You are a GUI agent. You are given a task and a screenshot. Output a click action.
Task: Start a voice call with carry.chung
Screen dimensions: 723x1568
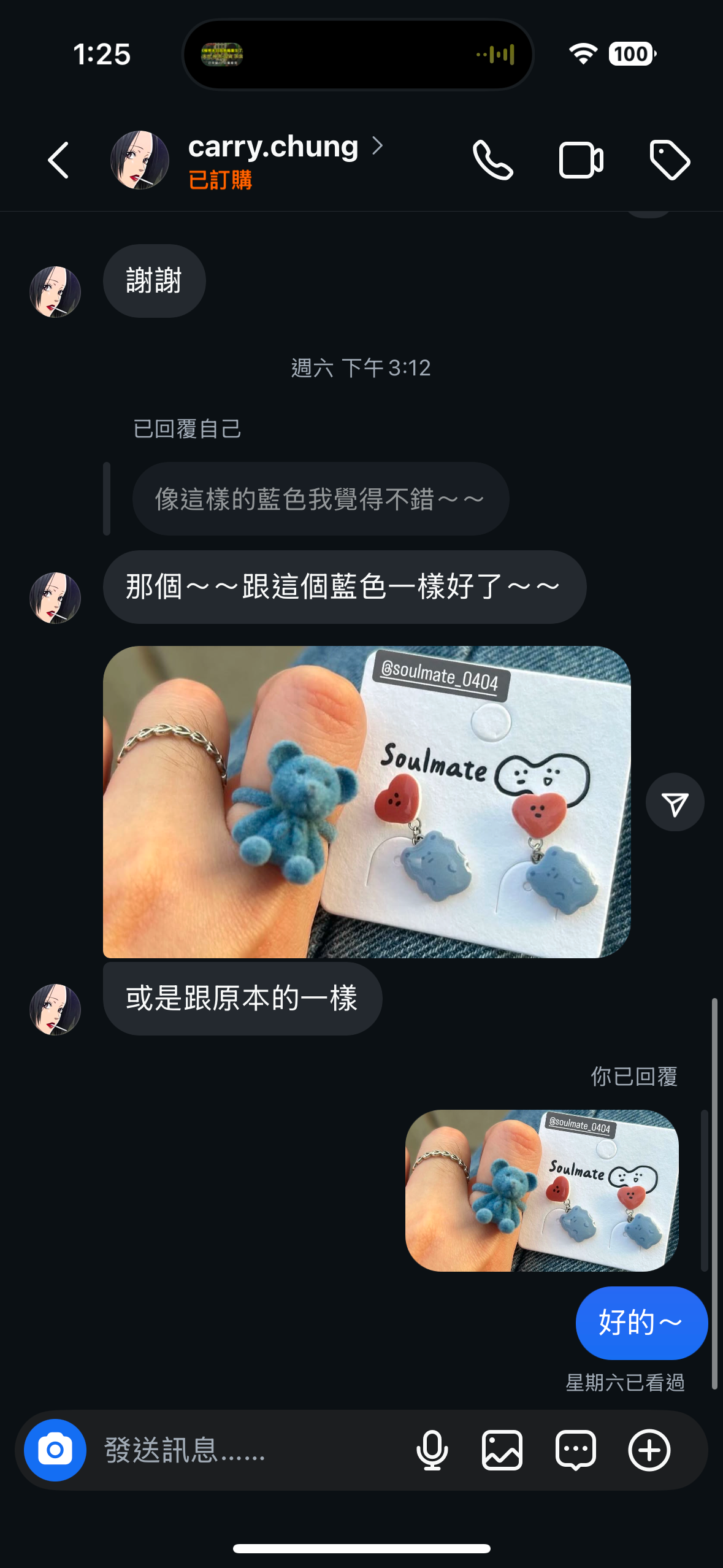coord(492,161)
